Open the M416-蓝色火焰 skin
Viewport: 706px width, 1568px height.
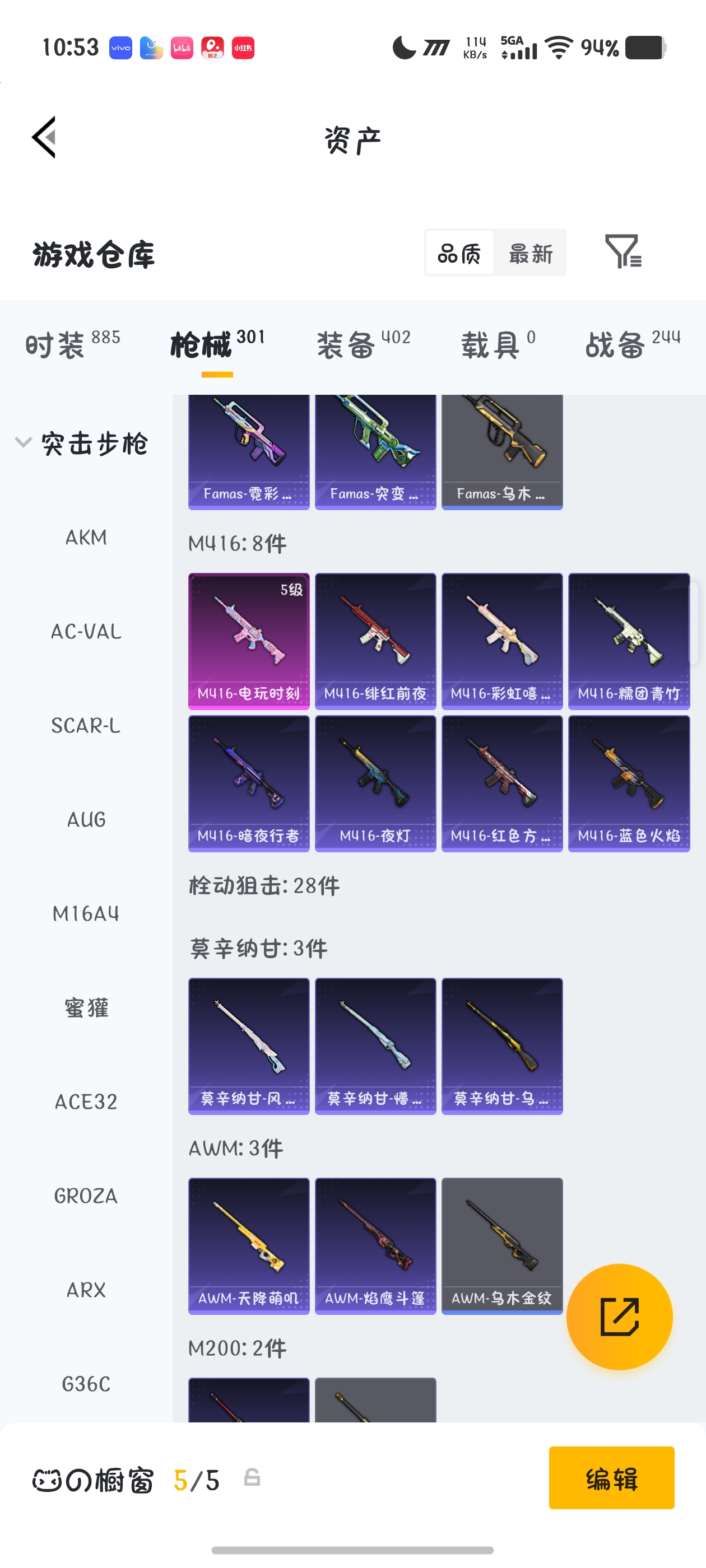click(629, 783)
